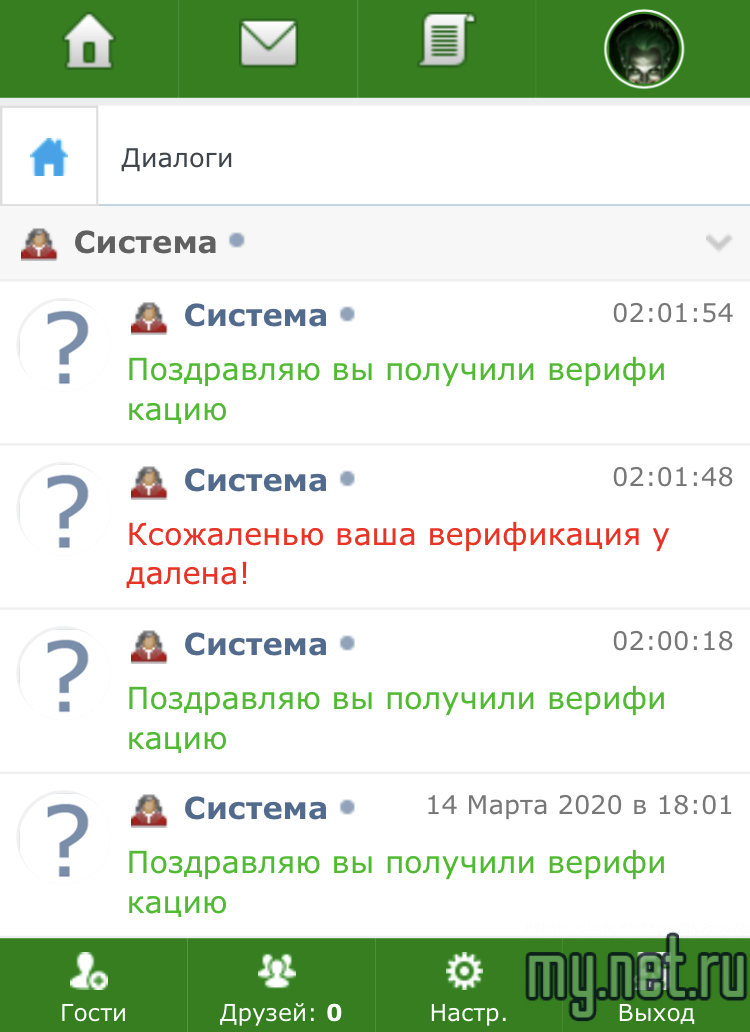This screenshot has height=1032, width=750.
Task: Tap the blue home breadcrumb icon
Action: click(49, 157)
